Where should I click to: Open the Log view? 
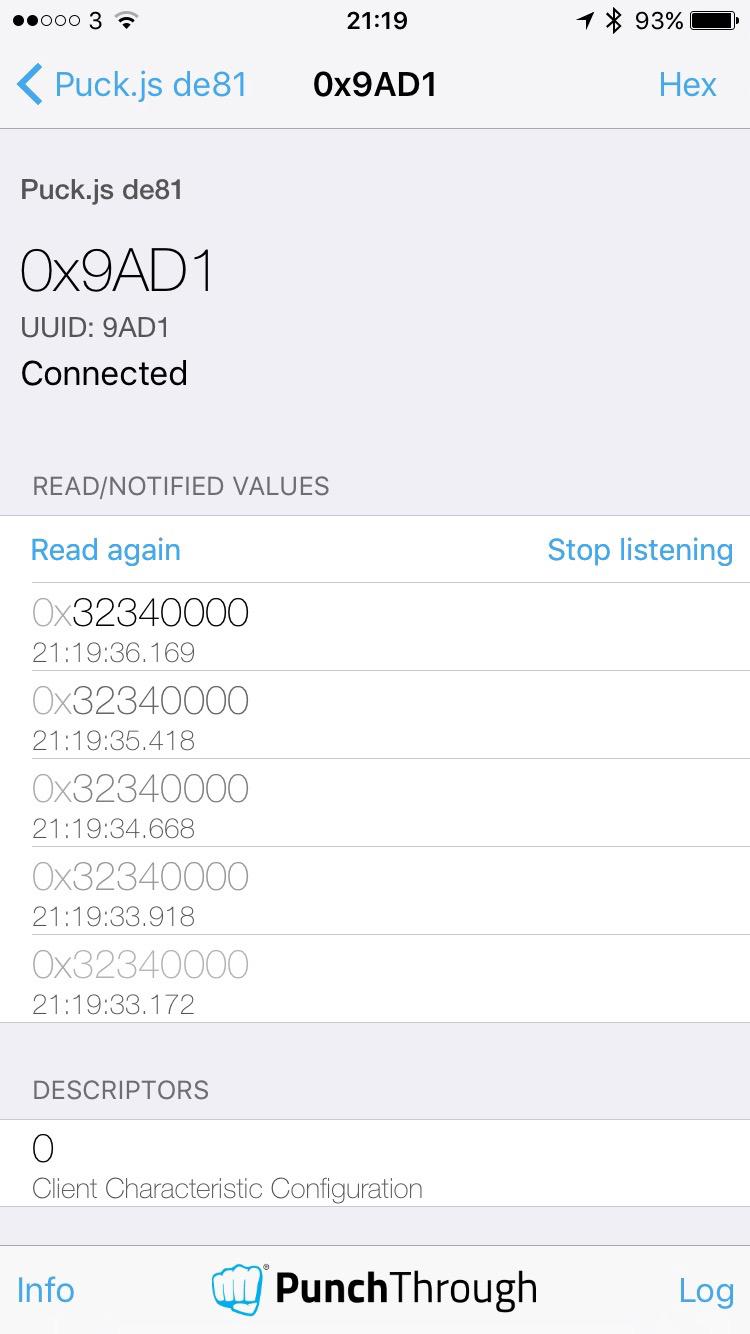[706, 1290]
